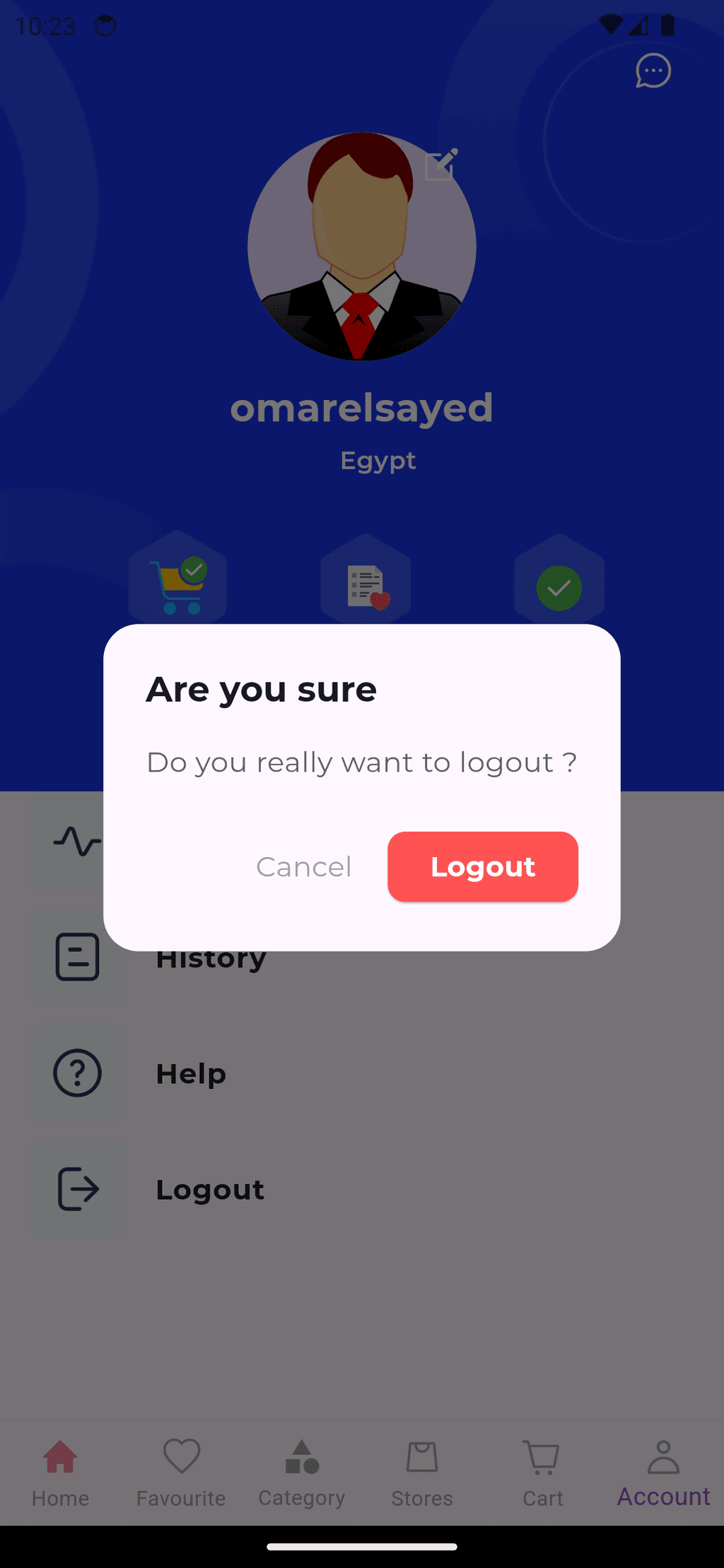This screenshot has height=1568, width=724.
Task: Confirm logout with the red Logout button
Action: (483, 866)
